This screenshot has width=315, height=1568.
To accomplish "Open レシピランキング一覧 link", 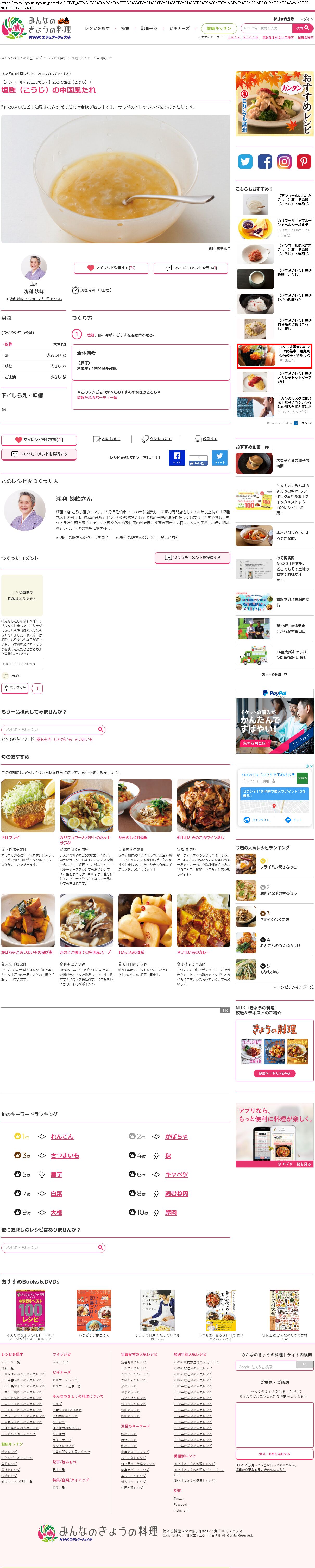I will click(x=295, y=987).
